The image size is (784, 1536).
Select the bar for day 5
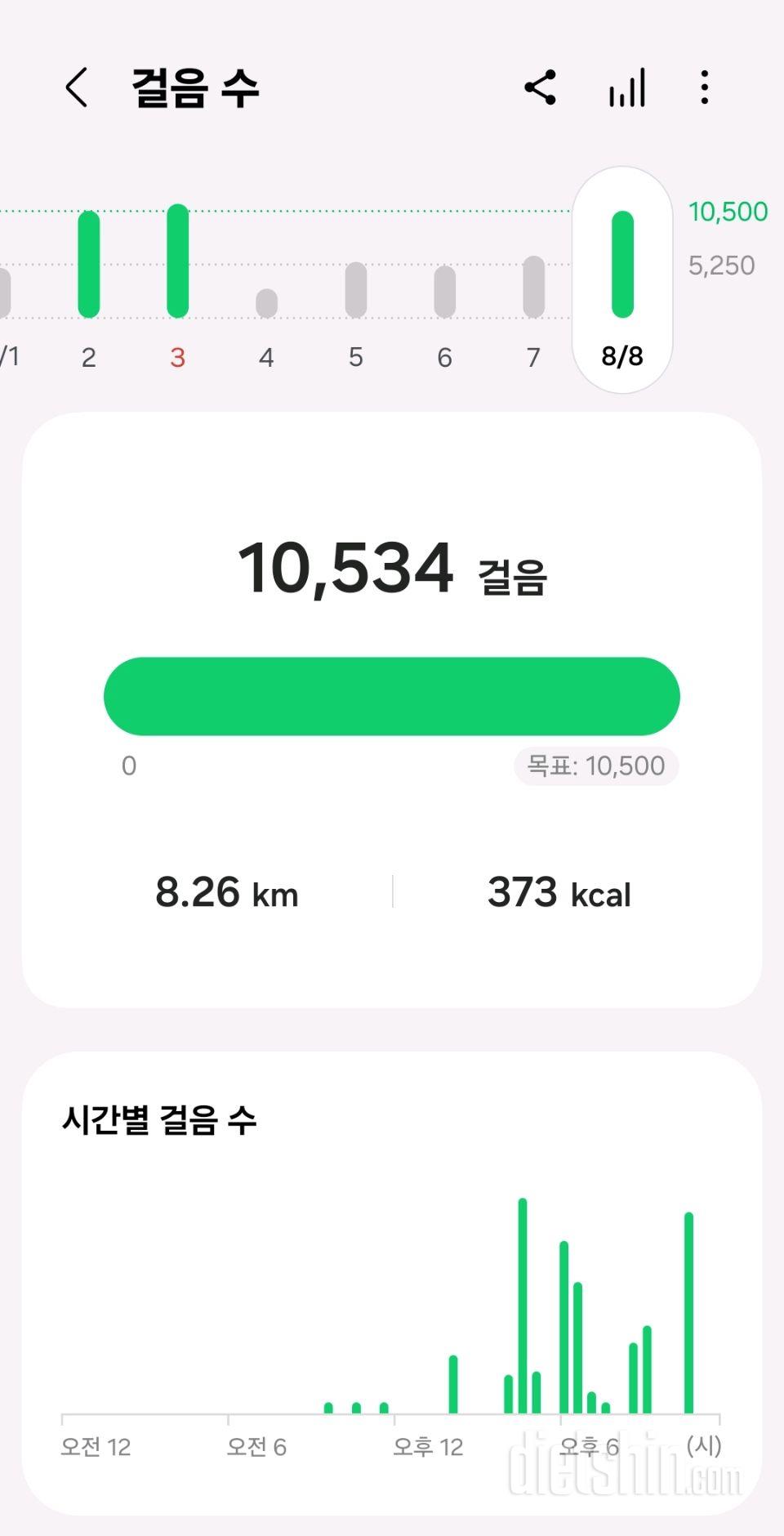[x=355, y=289]
